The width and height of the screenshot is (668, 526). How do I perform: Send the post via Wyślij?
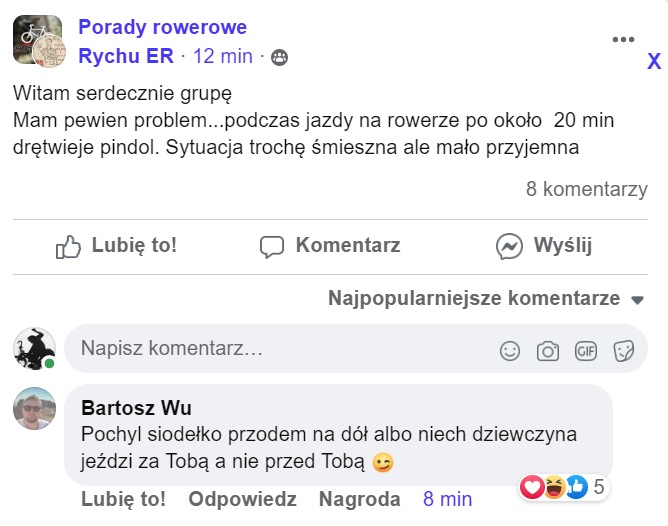tap(545, 245)
